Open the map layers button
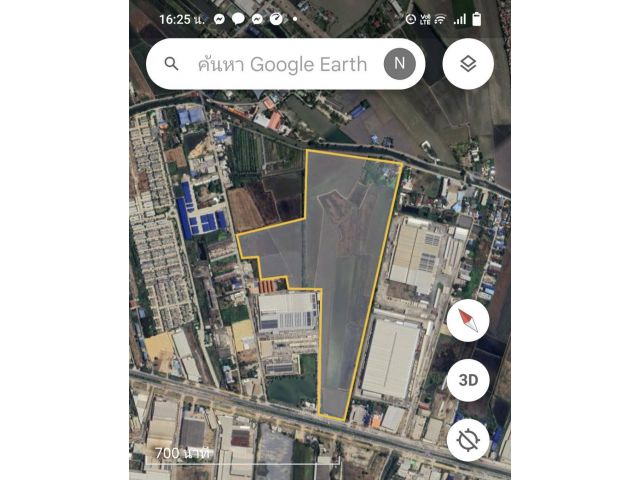Screen dimensions: 640x480 pyautogui.click(x=468, y=64)
